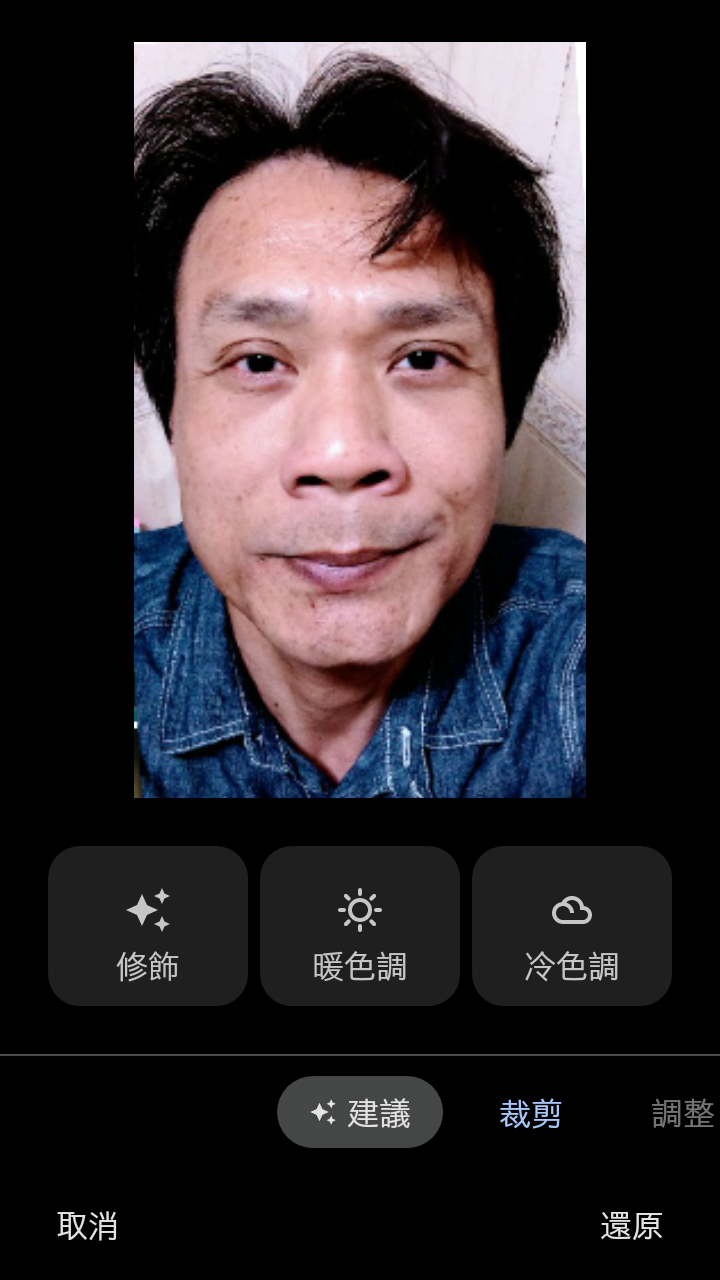Apply the 冷色調 cool tone filter
Image resolution: width=720 pixels, height=1280 pixels.
point(572,926)
